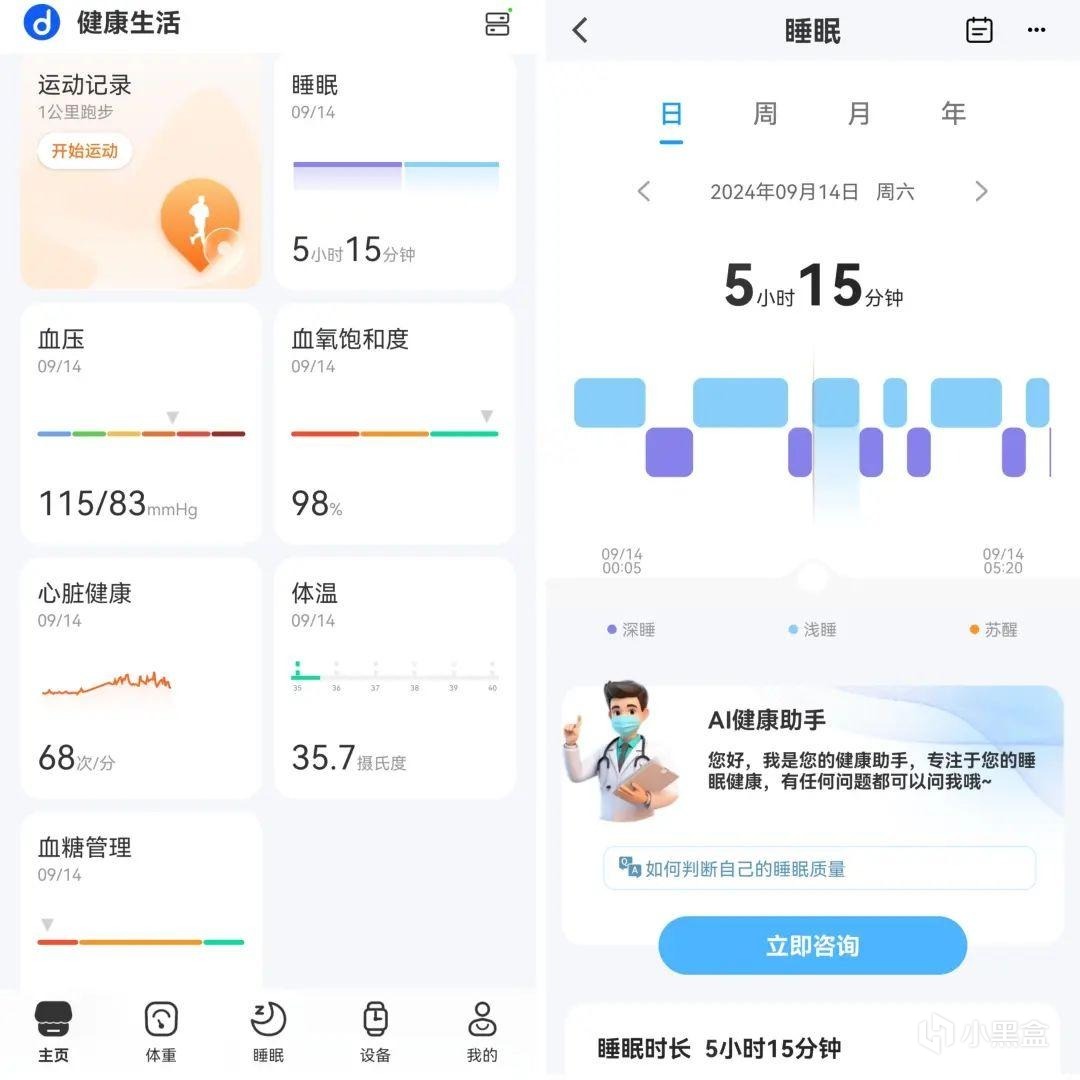Go back from the 睡眠 detail page
The width and height of the screenshot is (1080, 1080).
pos(580,30)
